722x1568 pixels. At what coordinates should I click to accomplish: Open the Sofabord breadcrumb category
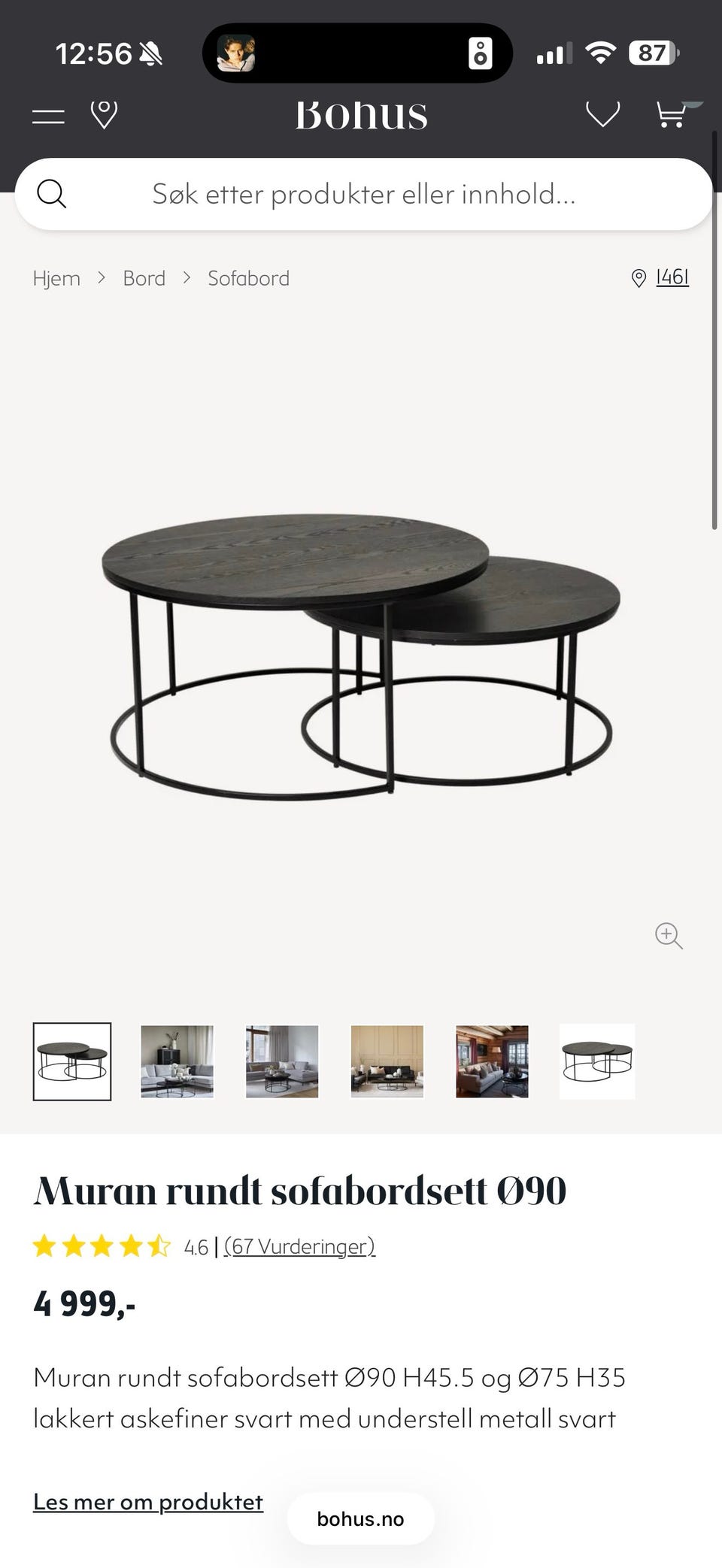pyautogui.click(x=248, y=278)
